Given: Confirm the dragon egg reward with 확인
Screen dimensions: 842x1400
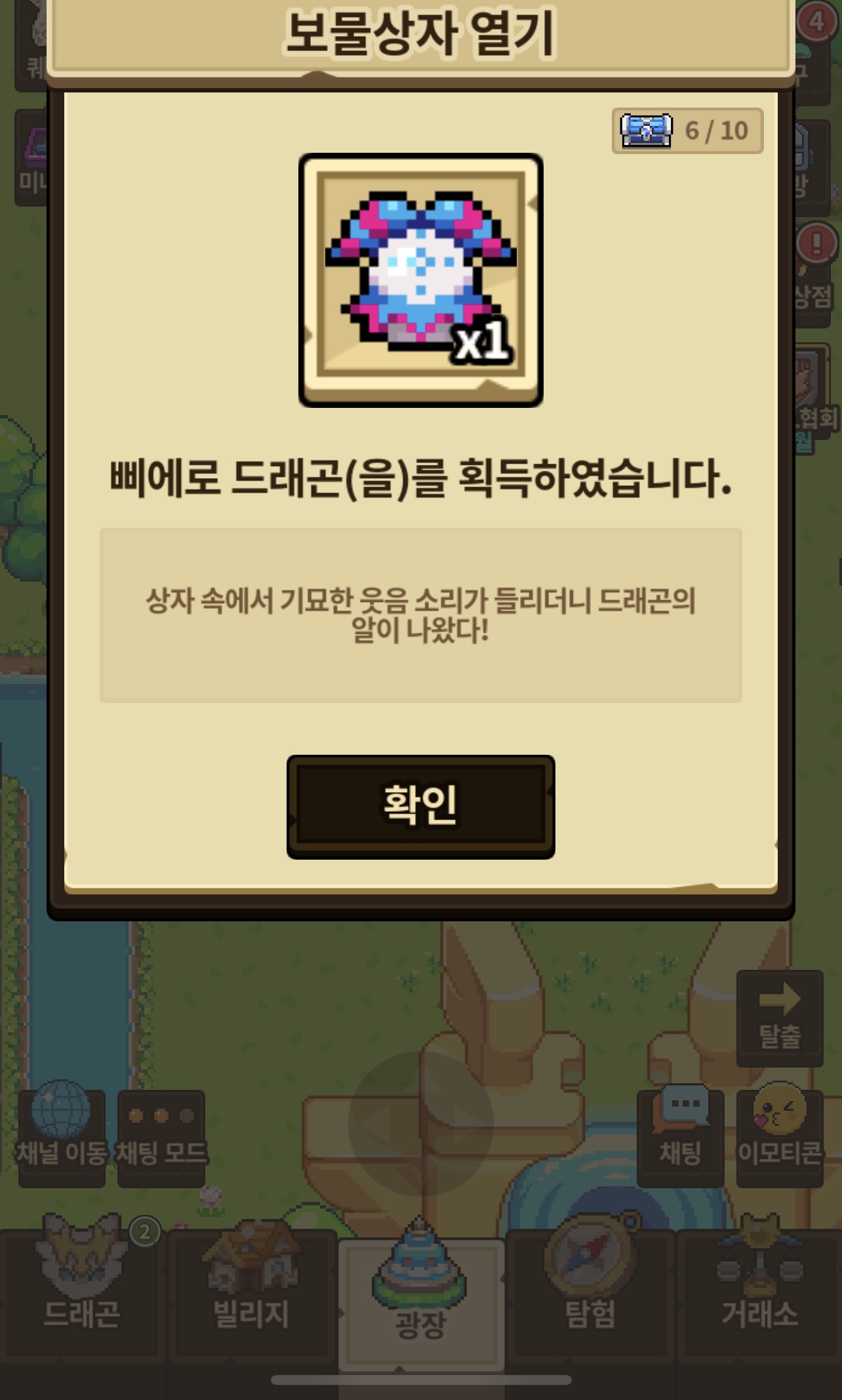Looking at the screenshot, I should tap(420, 806).
